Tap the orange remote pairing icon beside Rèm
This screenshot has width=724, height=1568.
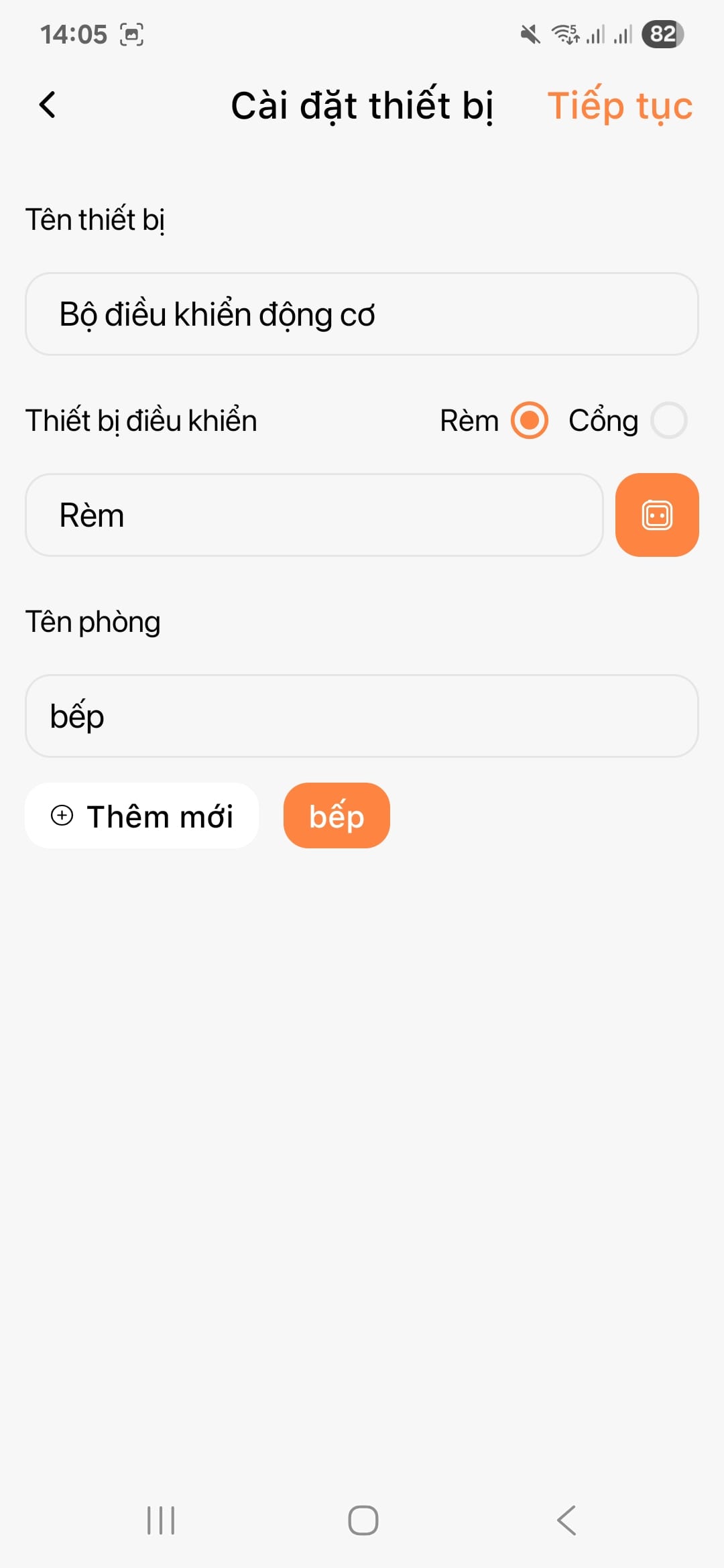(656, 515)
